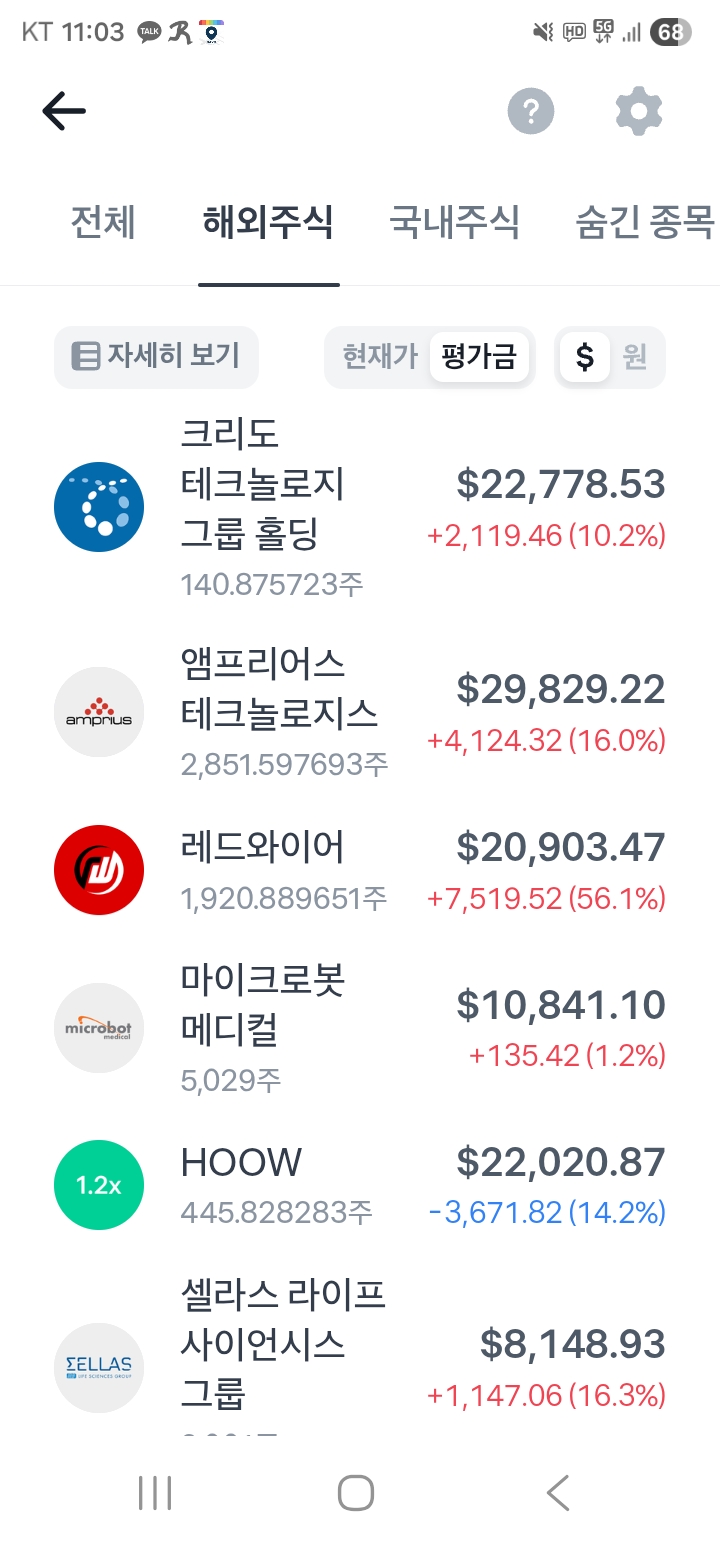Display amounts in dollars

(x=585, y=357)
